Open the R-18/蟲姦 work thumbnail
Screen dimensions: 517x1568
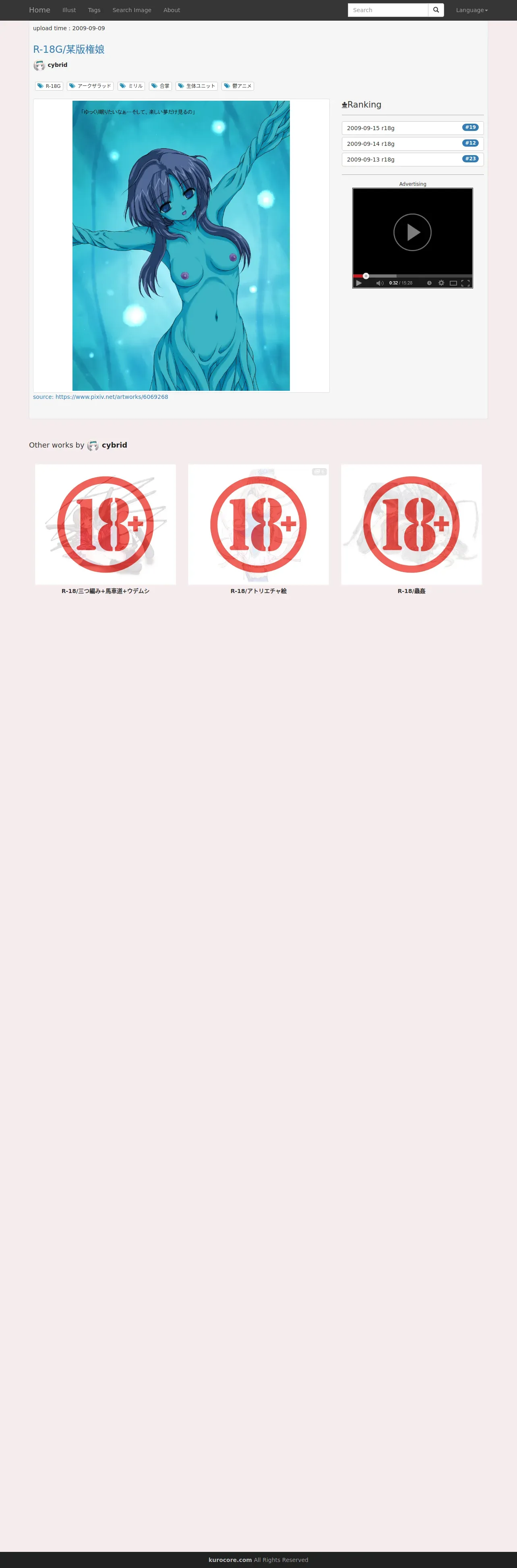point(412,525)
